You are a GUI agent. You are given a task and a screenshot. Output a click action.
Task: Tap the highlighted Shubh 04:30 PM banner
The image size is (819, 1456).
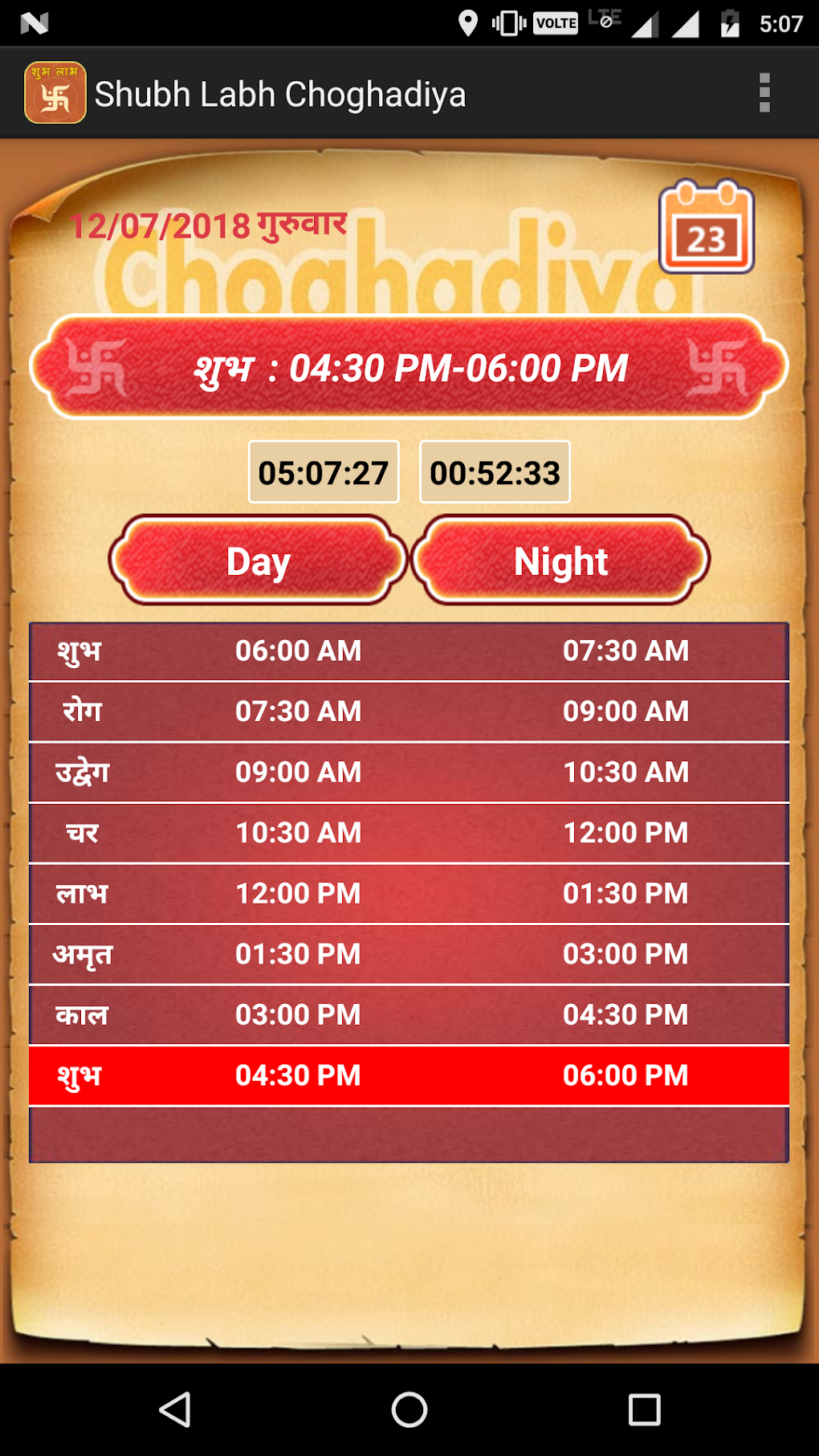(409, 369)
